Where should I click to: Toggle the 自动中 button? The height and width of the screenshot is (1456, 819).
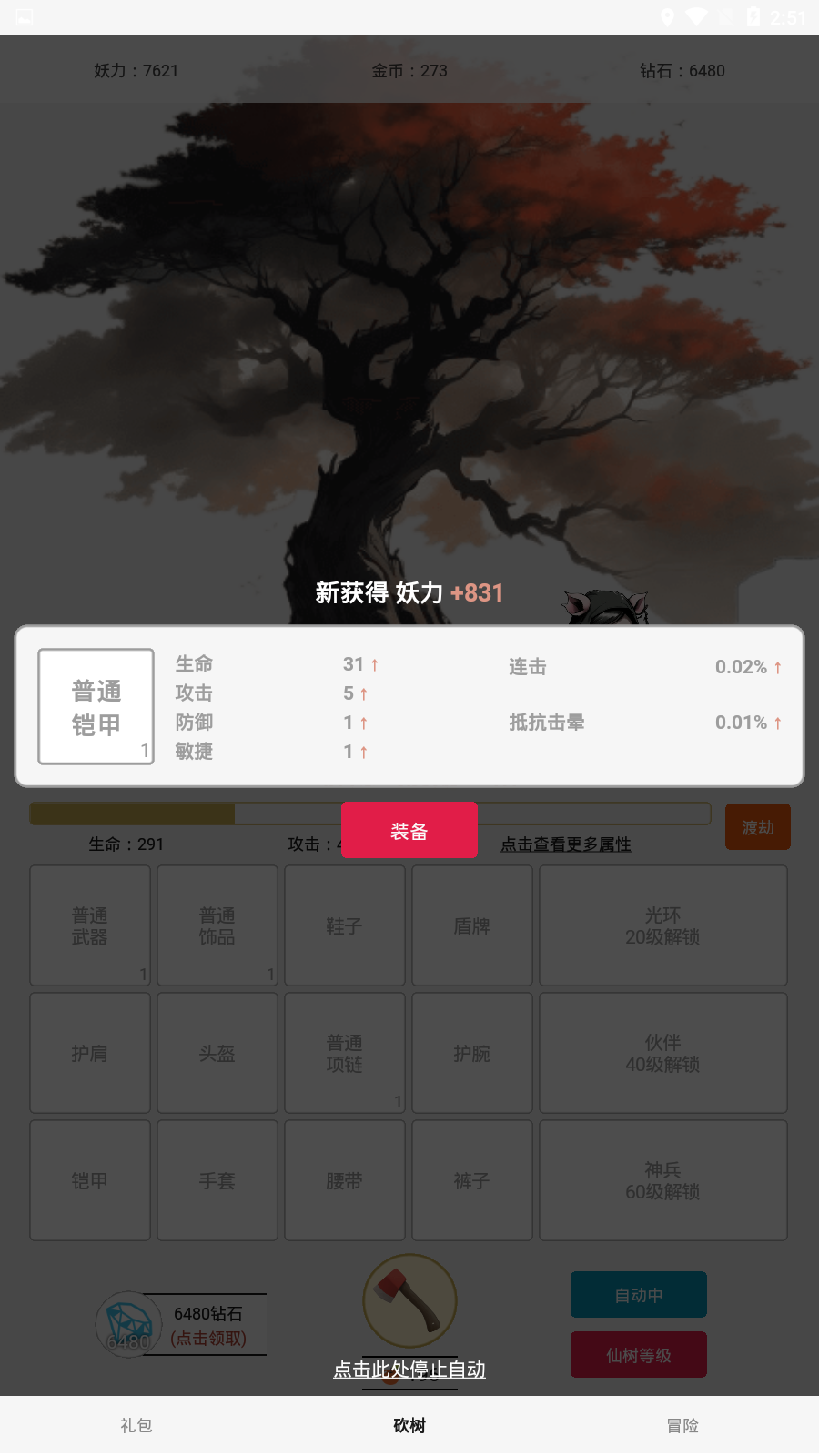tap(639, 1294)
